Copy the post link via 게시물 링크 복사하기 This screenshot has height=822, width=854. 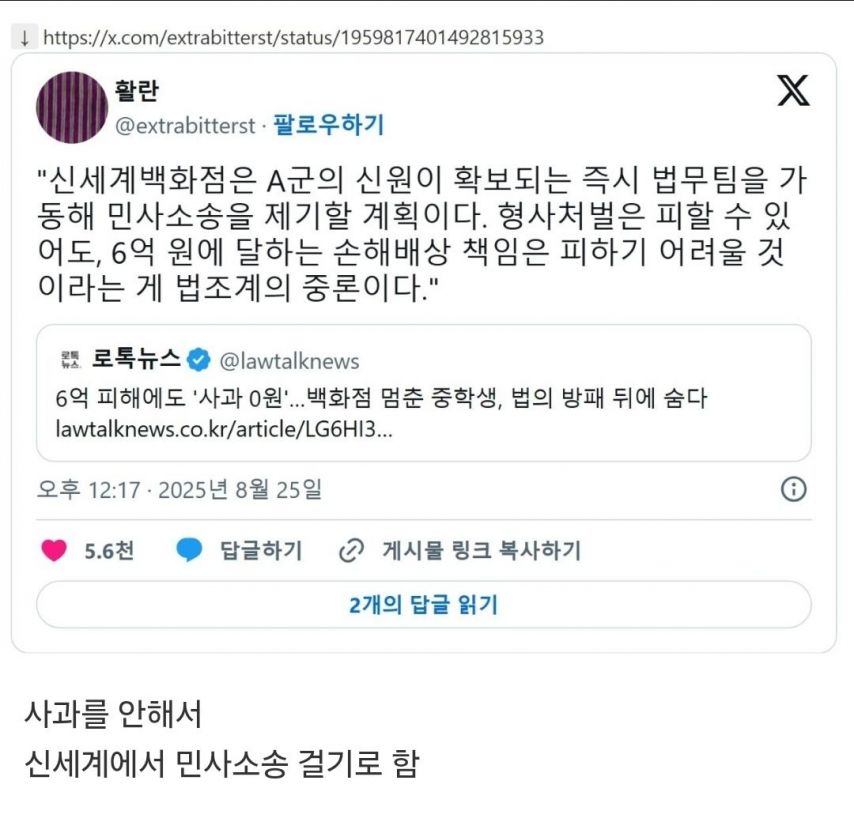(460, 551)
